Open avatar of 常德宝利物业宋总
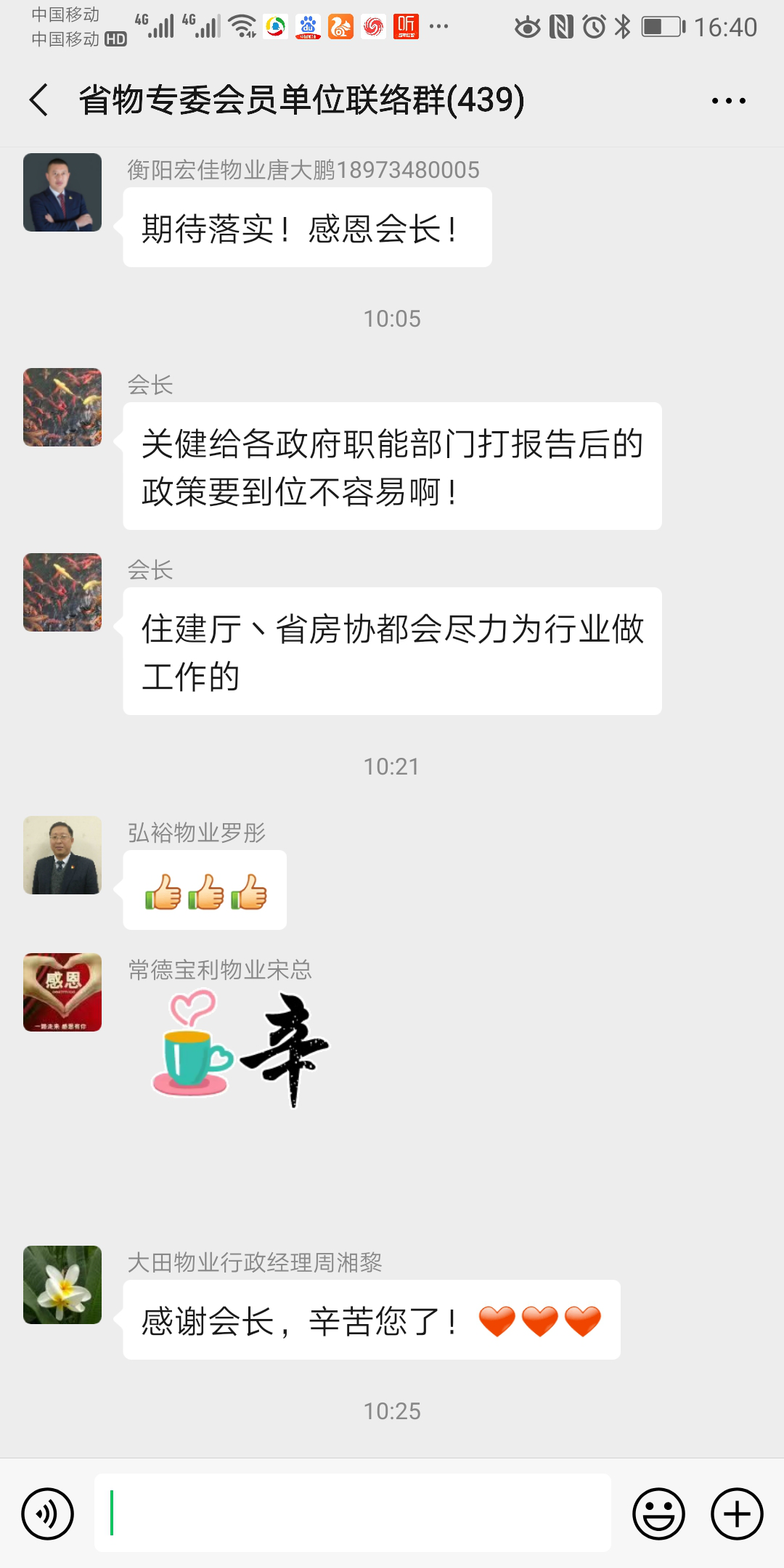Image resolution: width=784 pixels, height=1568 pixels. pyautogui.click(x=62, y=992)
